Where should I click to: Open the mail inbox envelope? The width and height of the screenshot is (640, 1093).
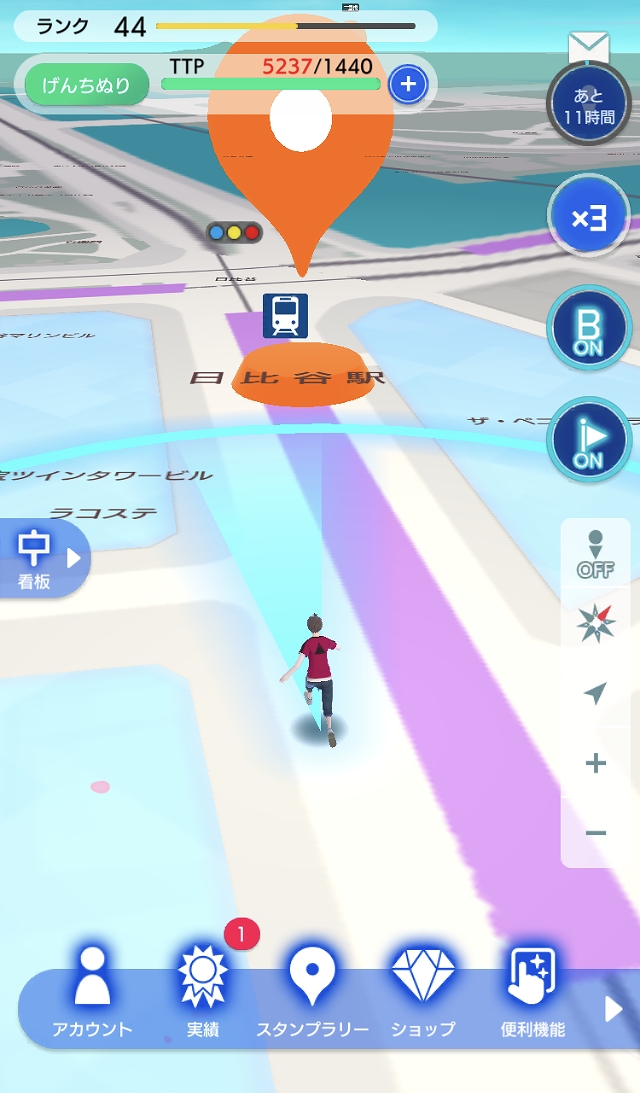pos(589,47)
